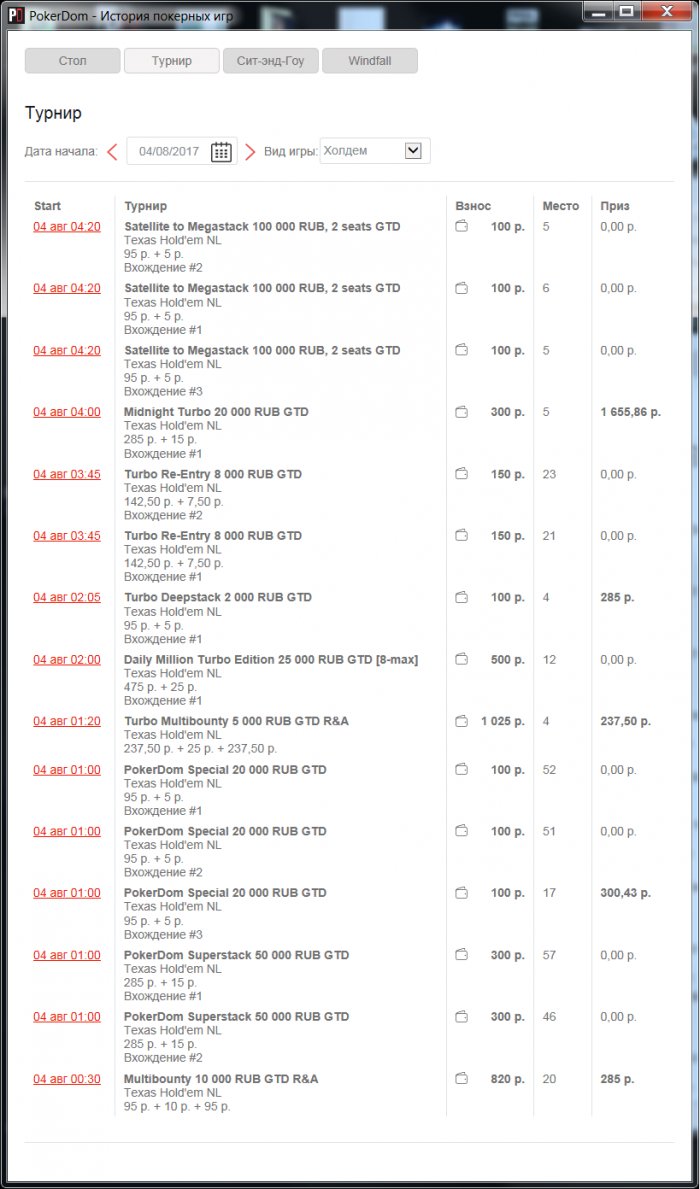Open the 04 авг 02:05 Turbo Deepstack link
This screenshot has width=700, height=1189.
[x=67, y=597]
